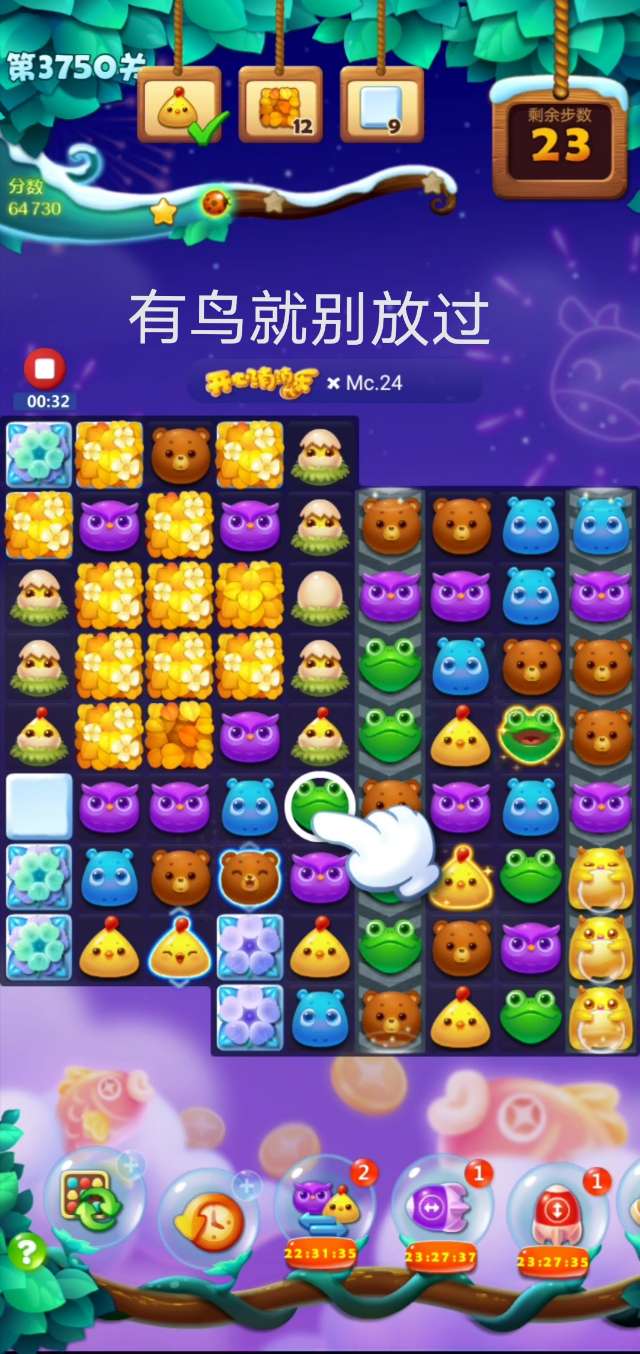The width and height of the screenshot is (640, 1354).
Task: Select the glowing frog tile with open mouth
Action: tap(531, 733)
